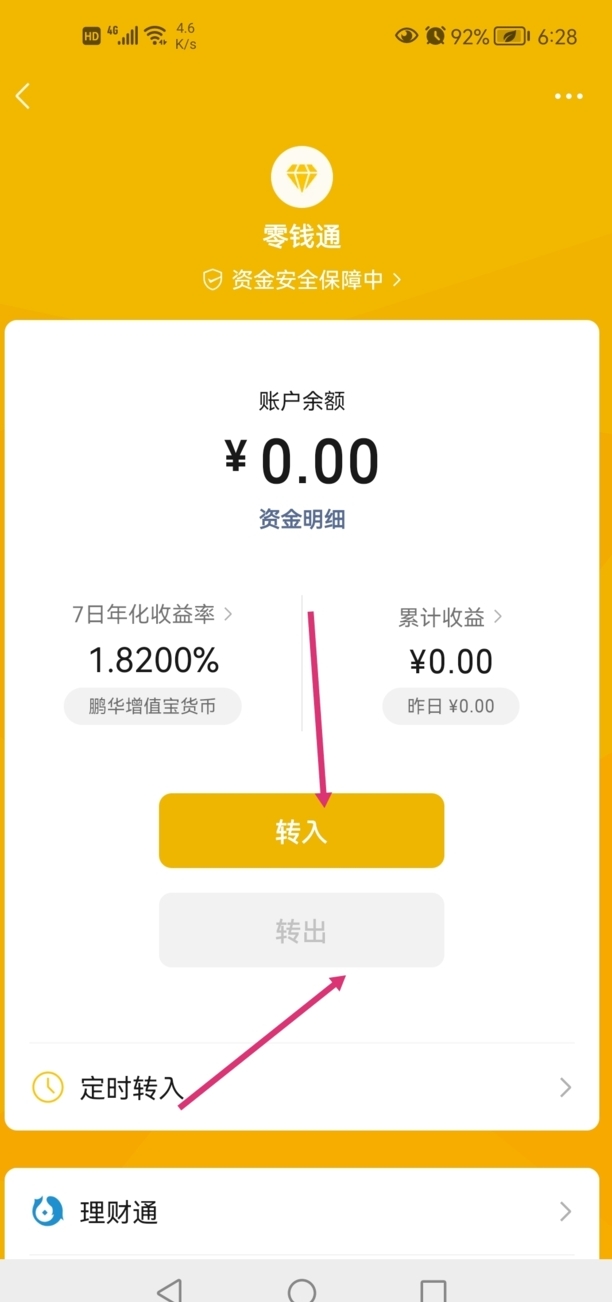Viewport: 612px width, 1302px height.
Task: Open the 定时转入 scheduled transfer row
Action: point(301,1087)
